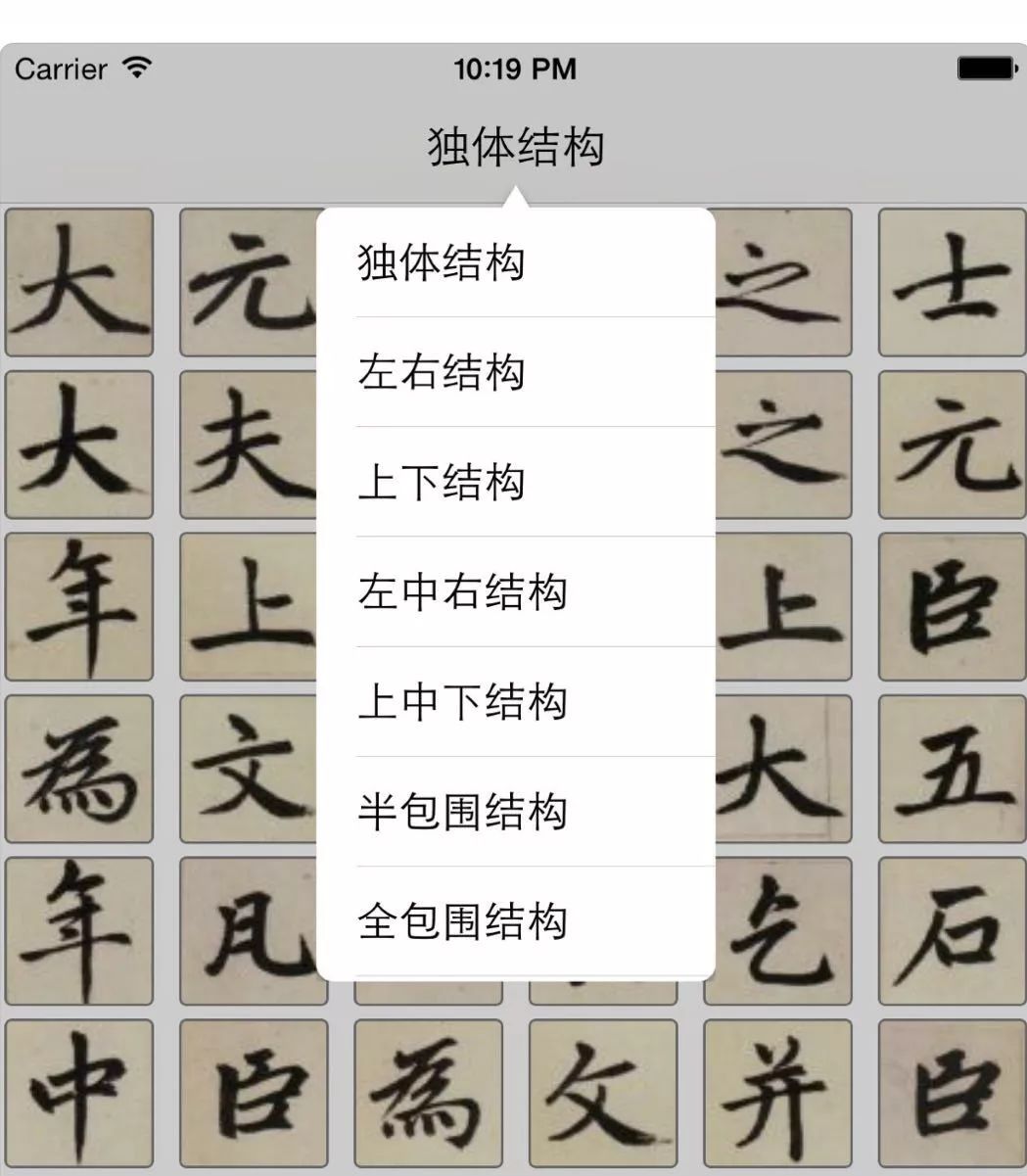Open the 父 character tile

[x=603, y=1093]
